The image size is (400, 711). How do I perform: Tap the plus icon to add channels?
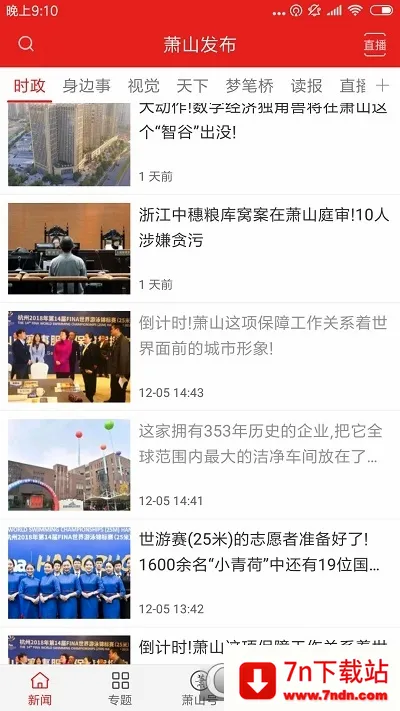383,85
